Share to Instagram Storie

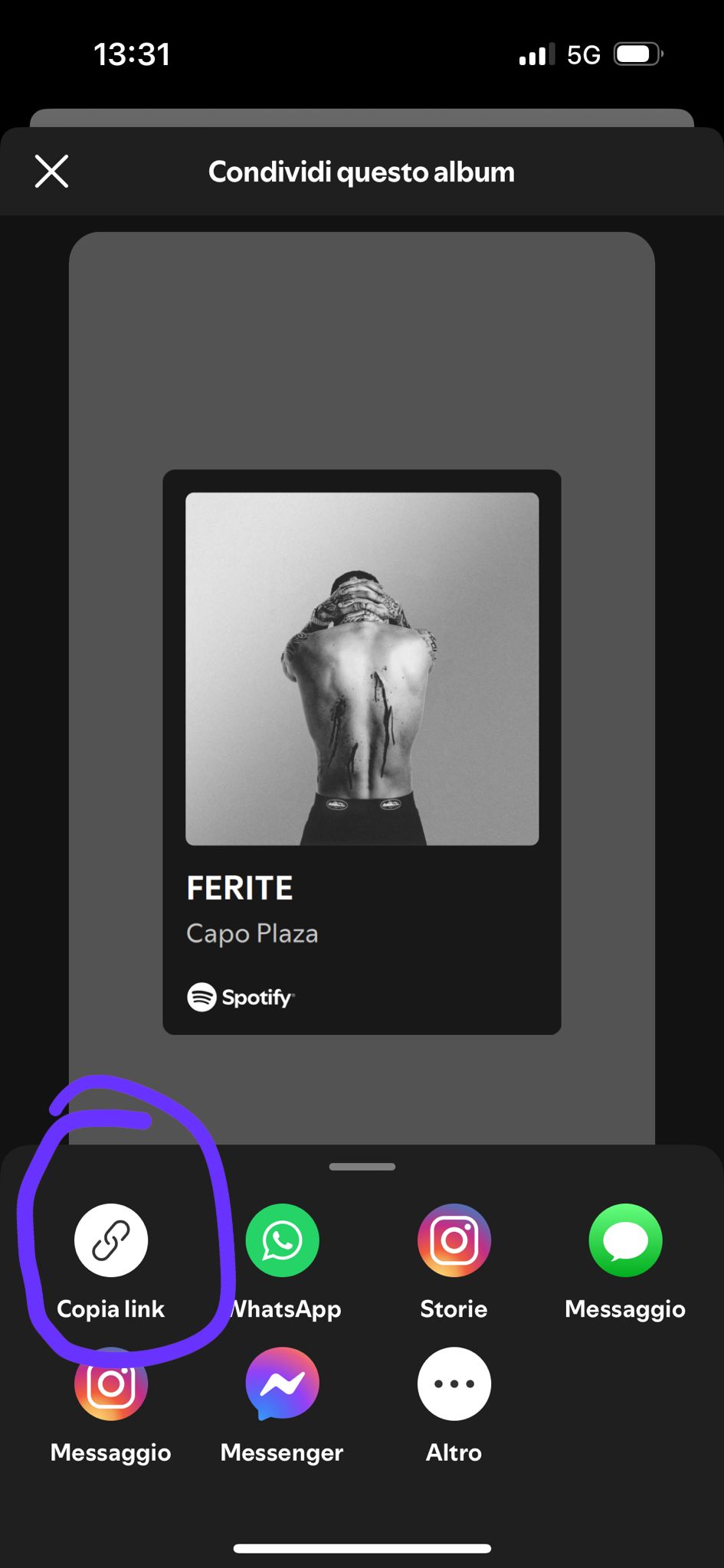click(x=454, y=1240)
